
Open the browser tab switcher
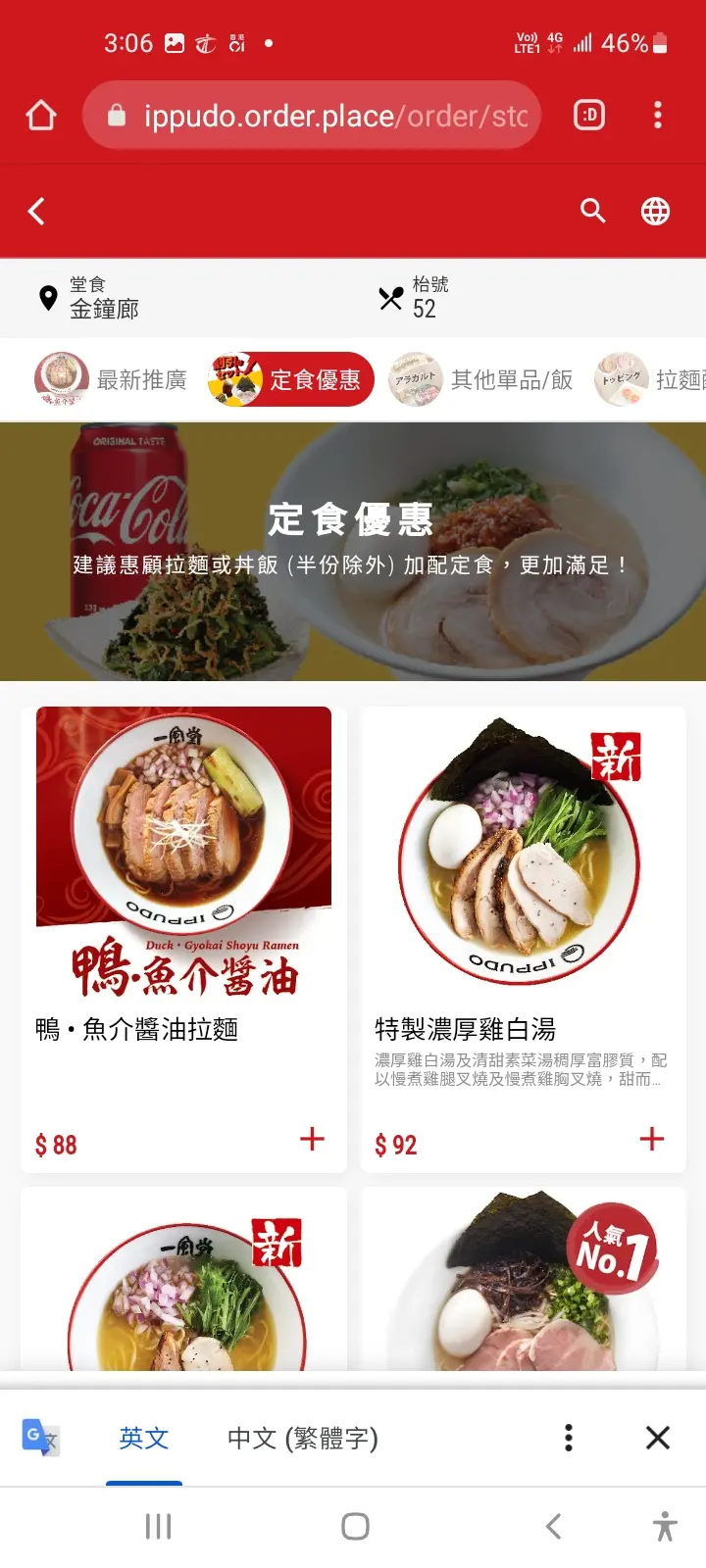point(588,116)
